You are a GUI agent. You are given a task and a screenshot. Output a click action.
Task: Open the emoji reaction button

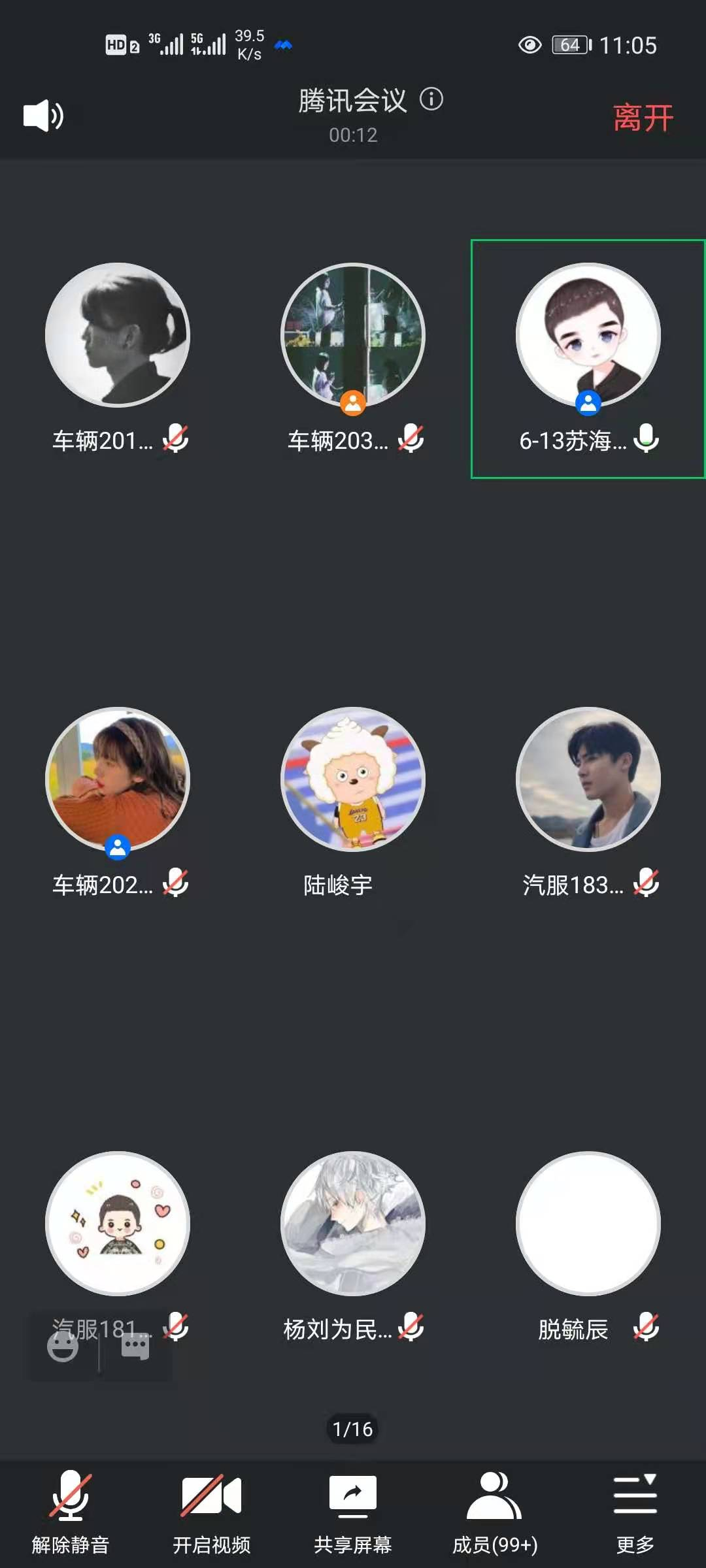click(63, 1346)
